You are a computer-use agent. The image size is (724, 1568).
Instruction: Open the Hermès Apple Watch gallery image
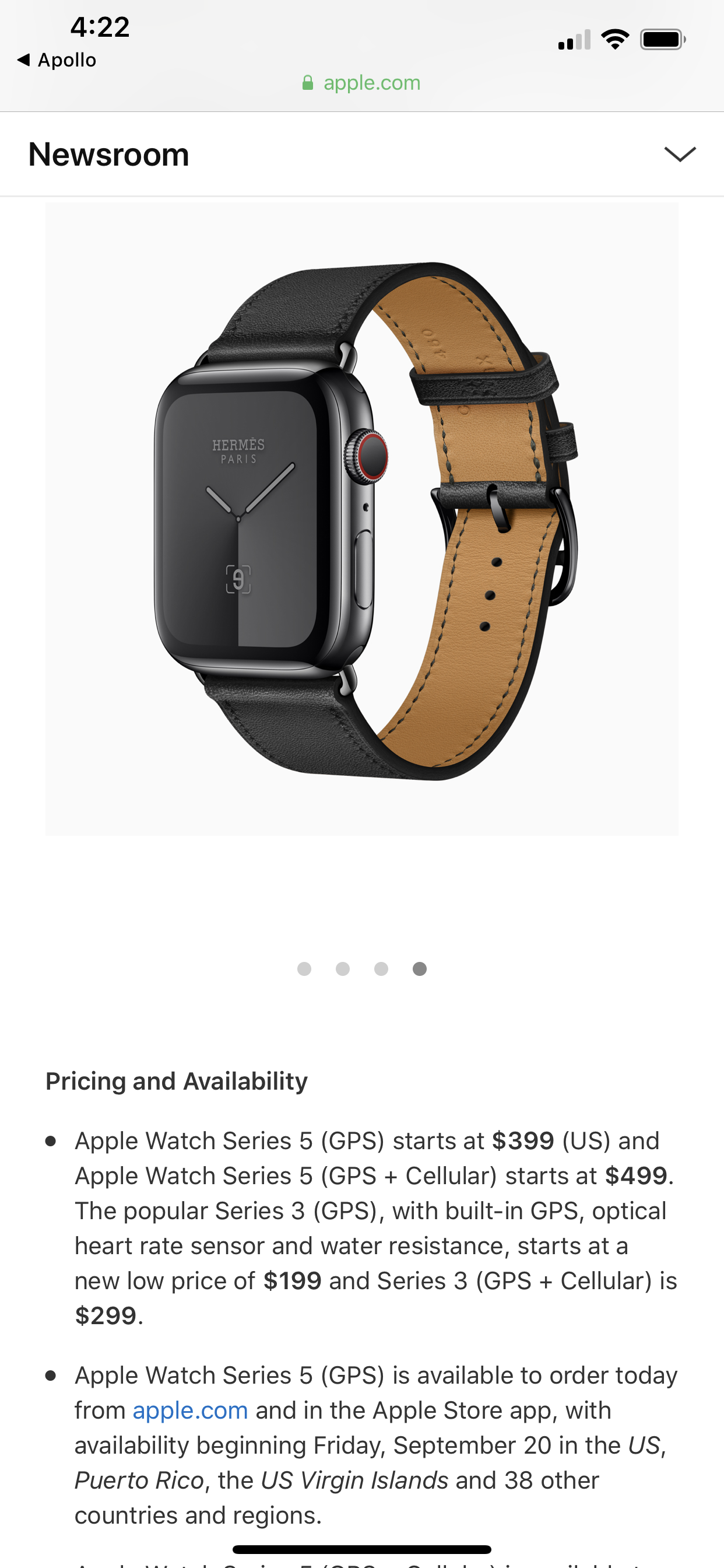pos(361,519)
